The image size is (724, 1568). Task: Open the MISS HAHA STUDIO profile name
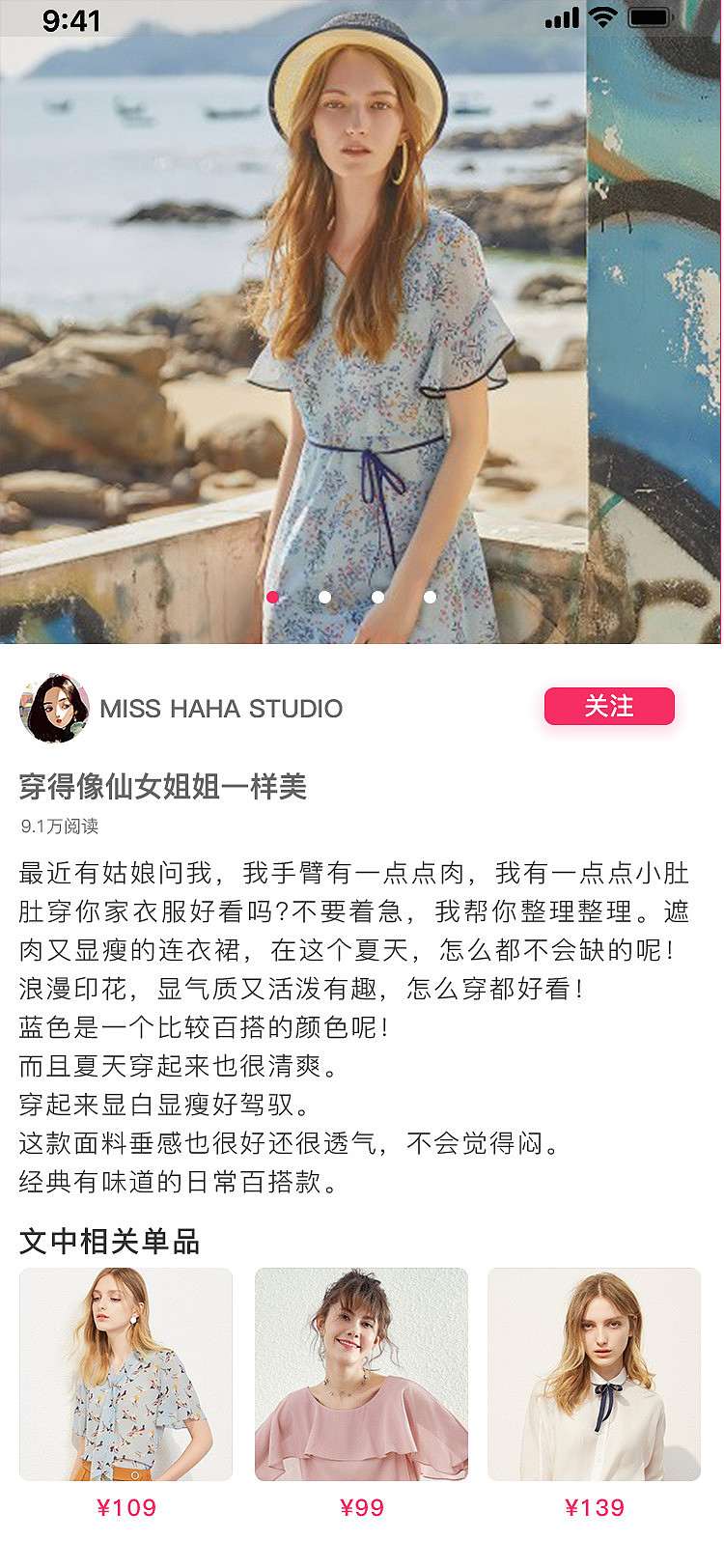(223, 708)
